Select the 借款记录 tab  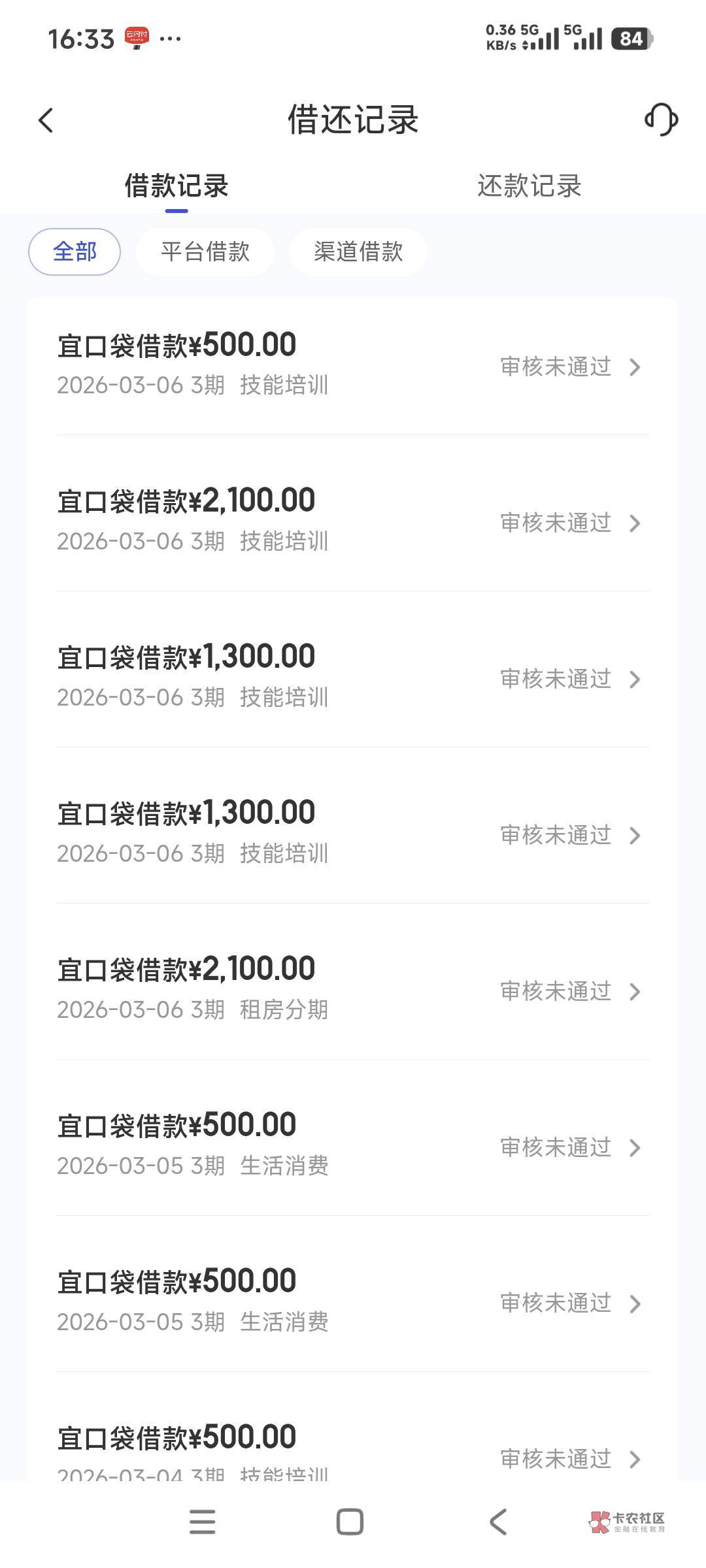tap(176, 186)
